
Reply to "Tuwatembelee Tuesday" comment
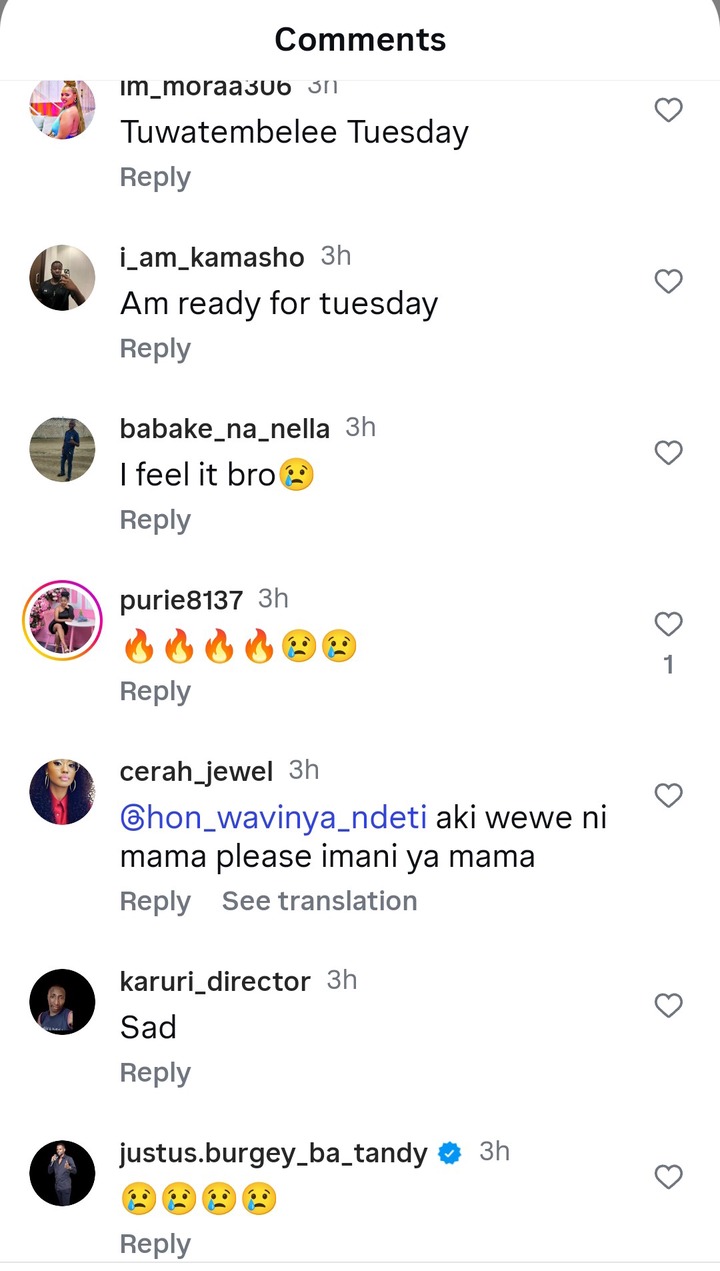pos(155,177)
